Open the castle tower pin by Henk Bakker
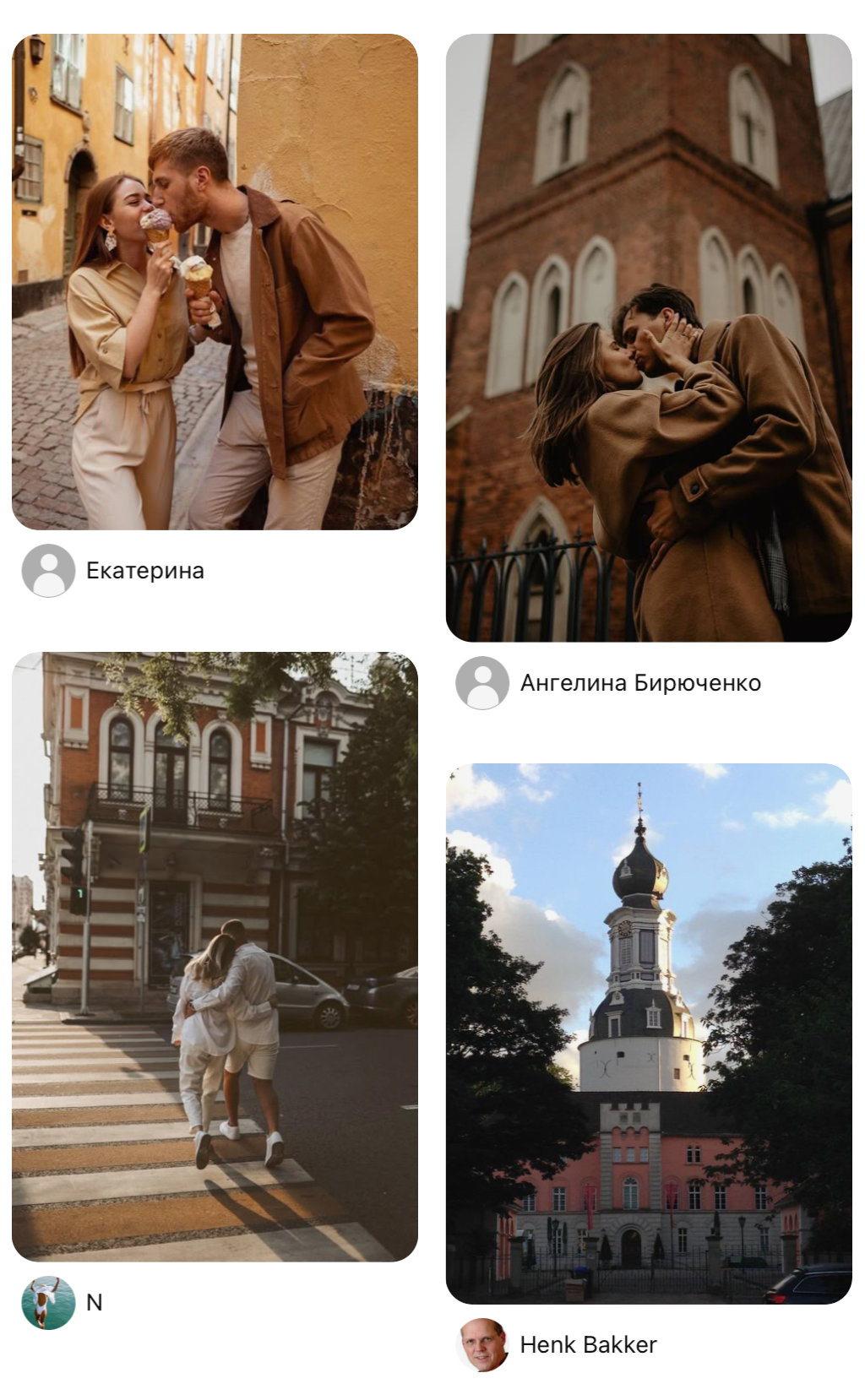Screen dimensions: 865x1400 point(649,1033)
